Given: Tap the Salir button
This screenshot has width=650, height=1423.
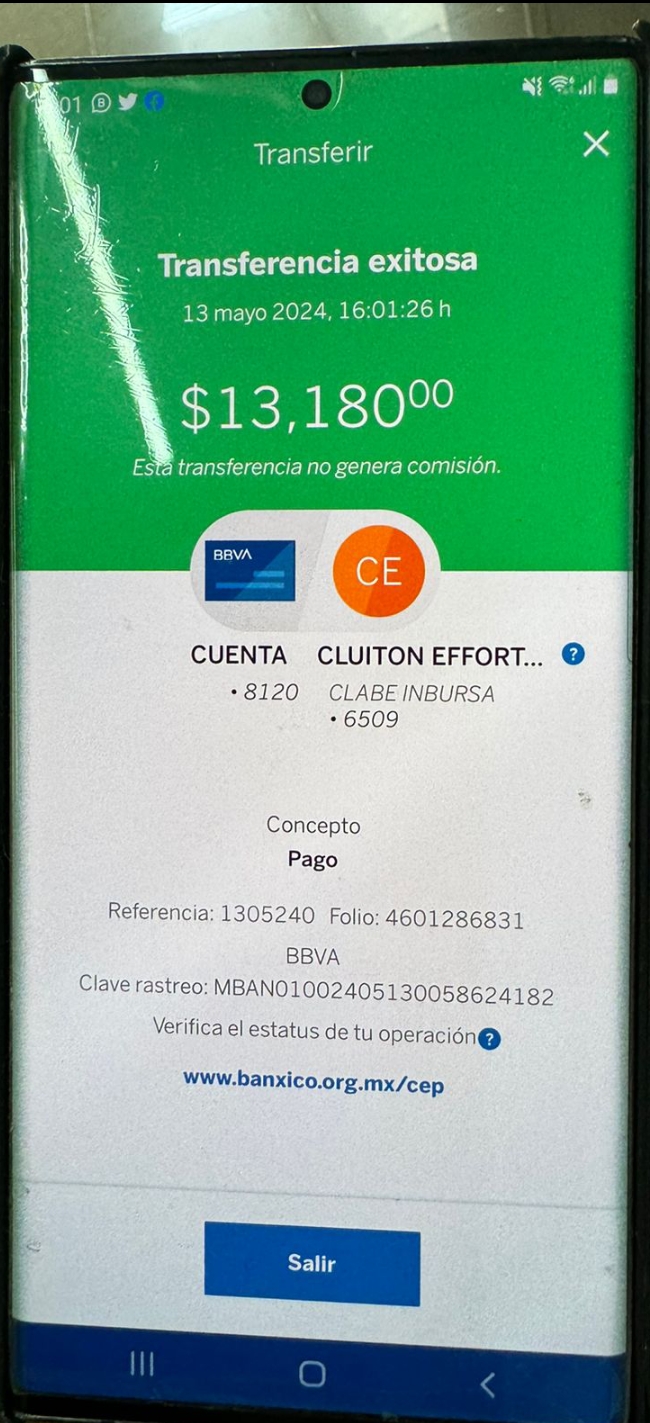Looking at the screenshot, I should point(312,1263).
